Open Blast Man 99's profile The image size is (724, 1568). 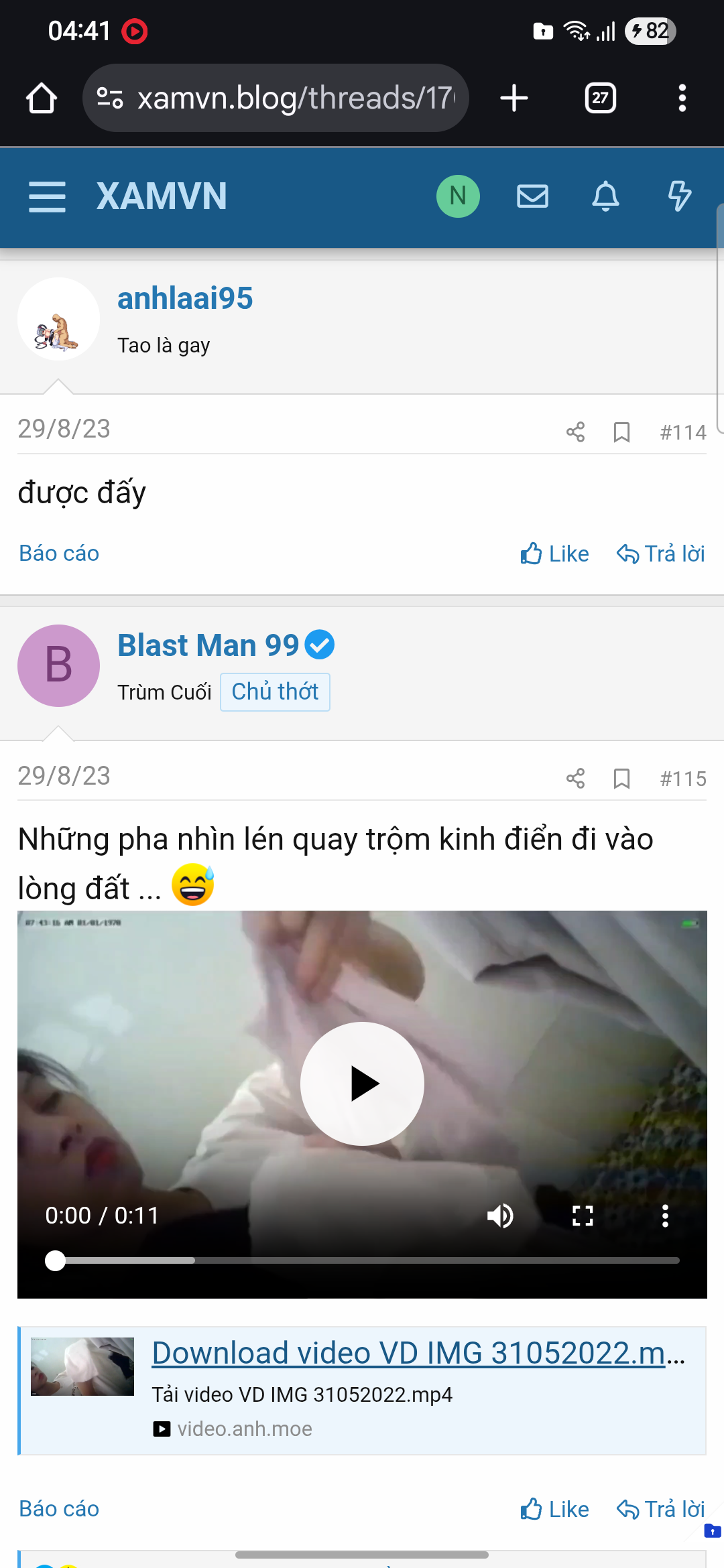pyautogui.click(x=208, y=645)
